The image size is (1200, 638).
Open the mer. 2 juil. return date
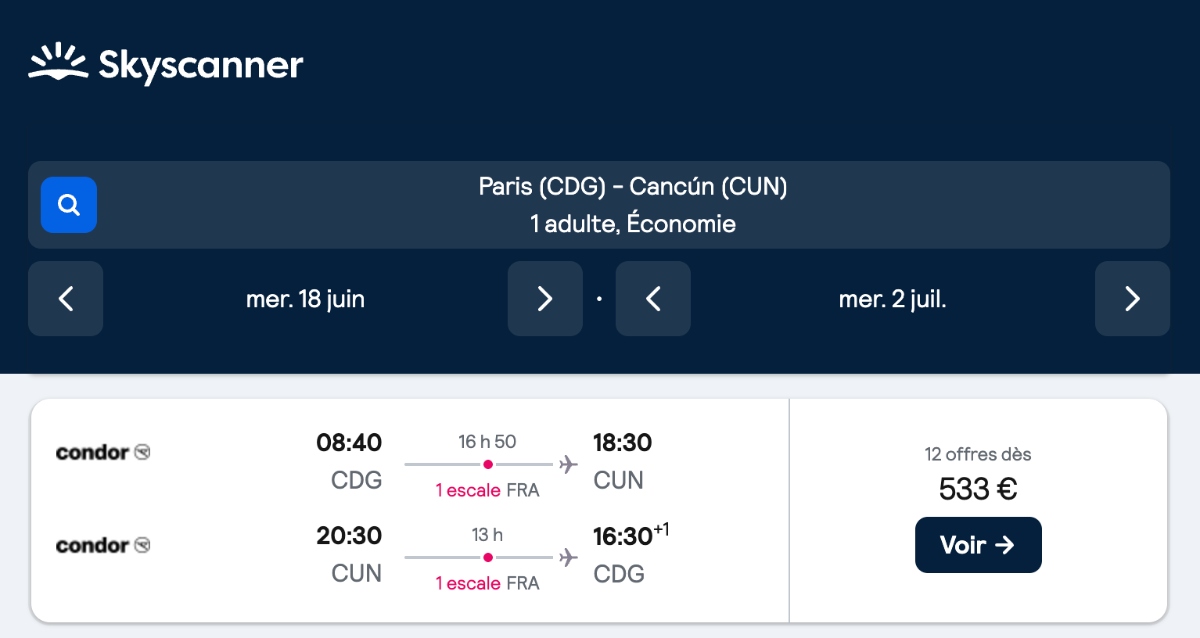892,299
